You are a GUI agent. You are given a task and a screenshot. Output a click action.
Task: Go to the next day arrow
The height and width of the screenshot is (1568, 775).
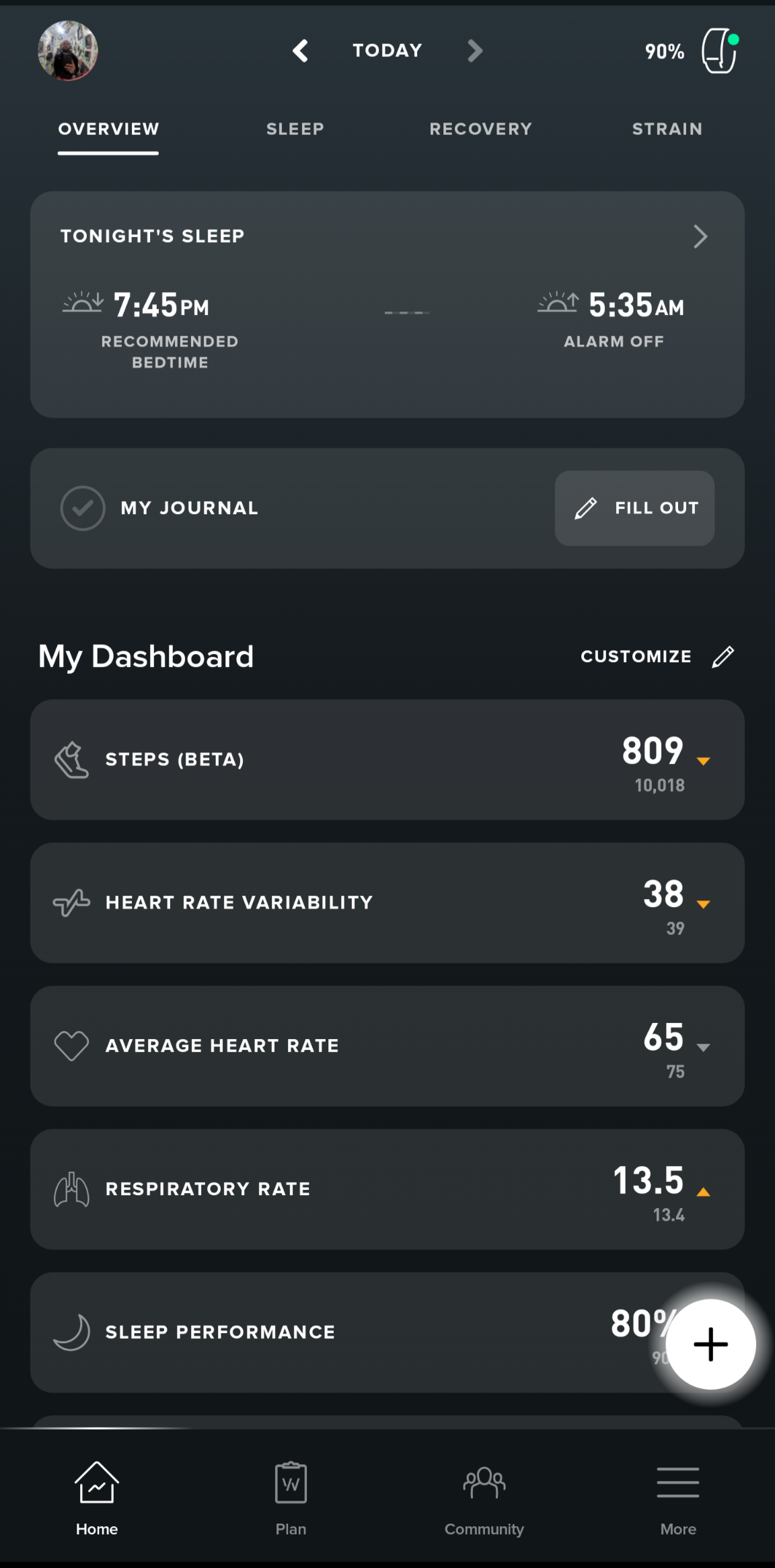475,50
